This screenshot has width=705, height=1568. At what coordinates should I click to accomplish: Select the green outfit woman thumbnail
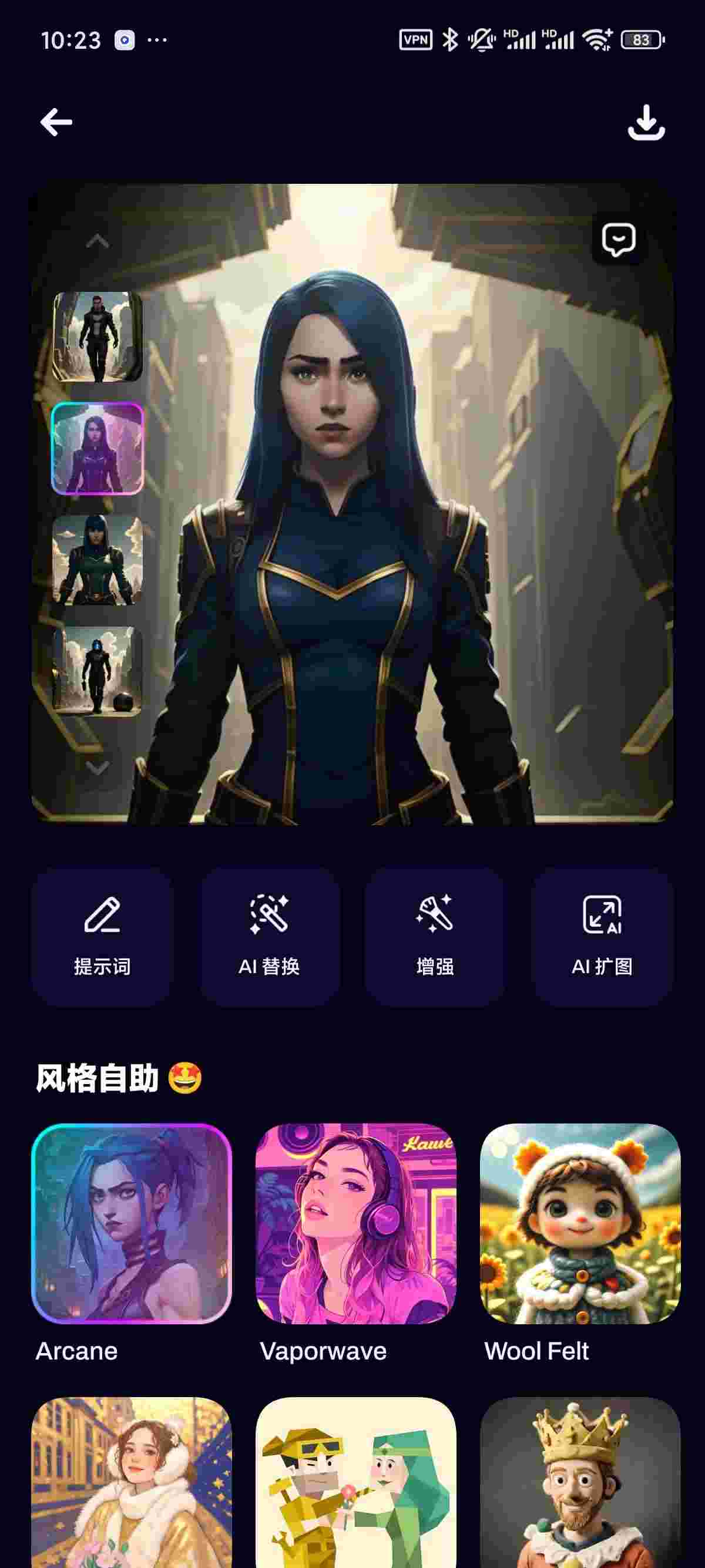tap(98, 560)
